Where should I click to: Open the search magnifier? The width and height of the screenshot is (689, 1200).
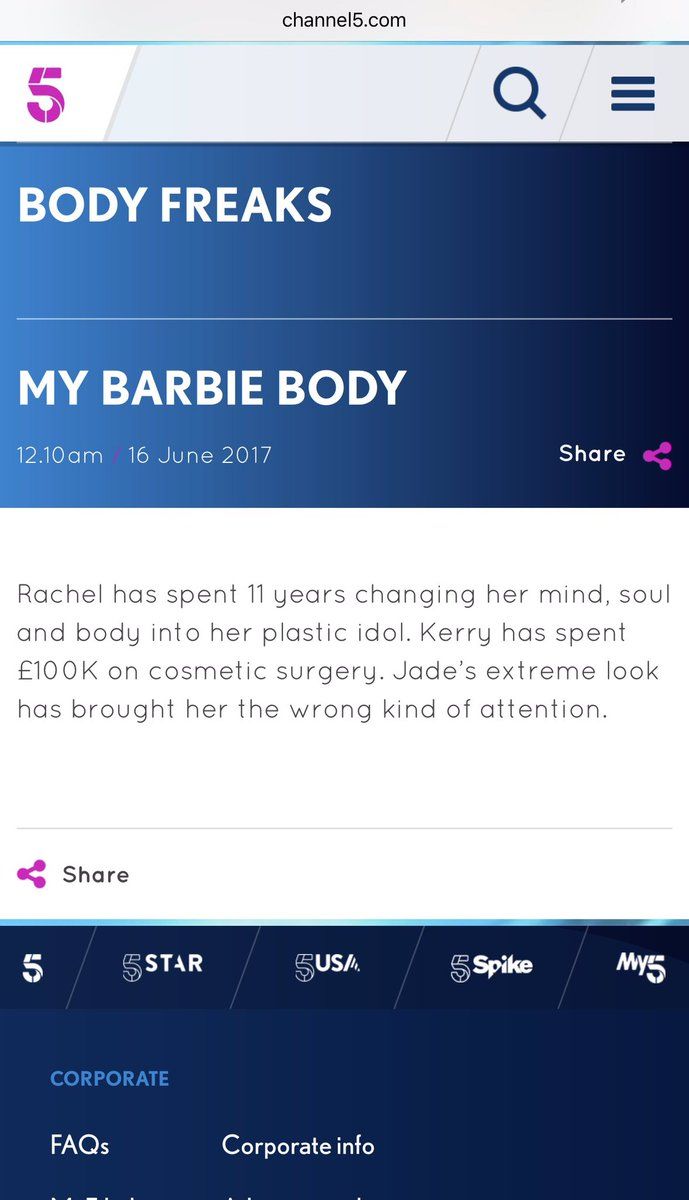point(519,95)
